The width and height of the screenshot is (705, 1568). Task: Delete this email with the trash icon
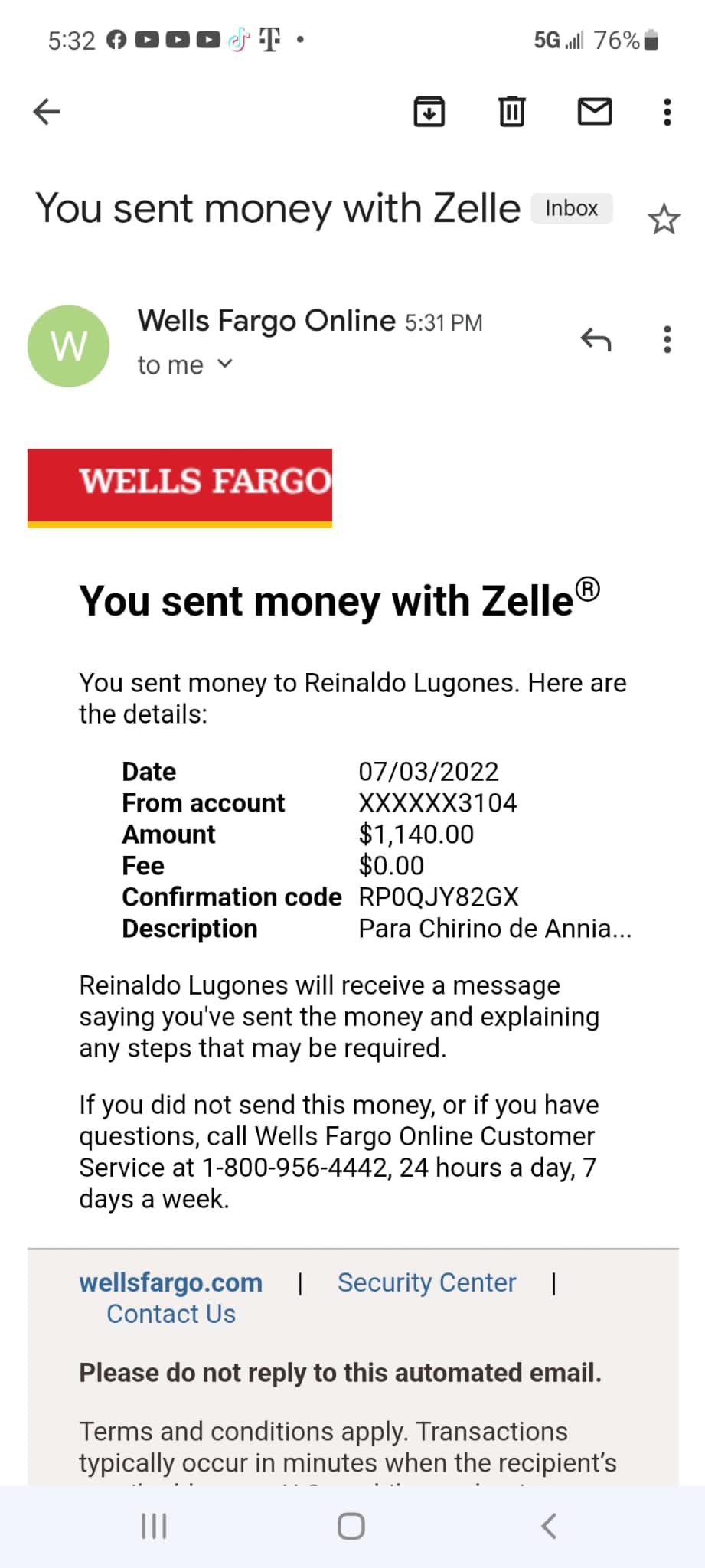point(512,112)
